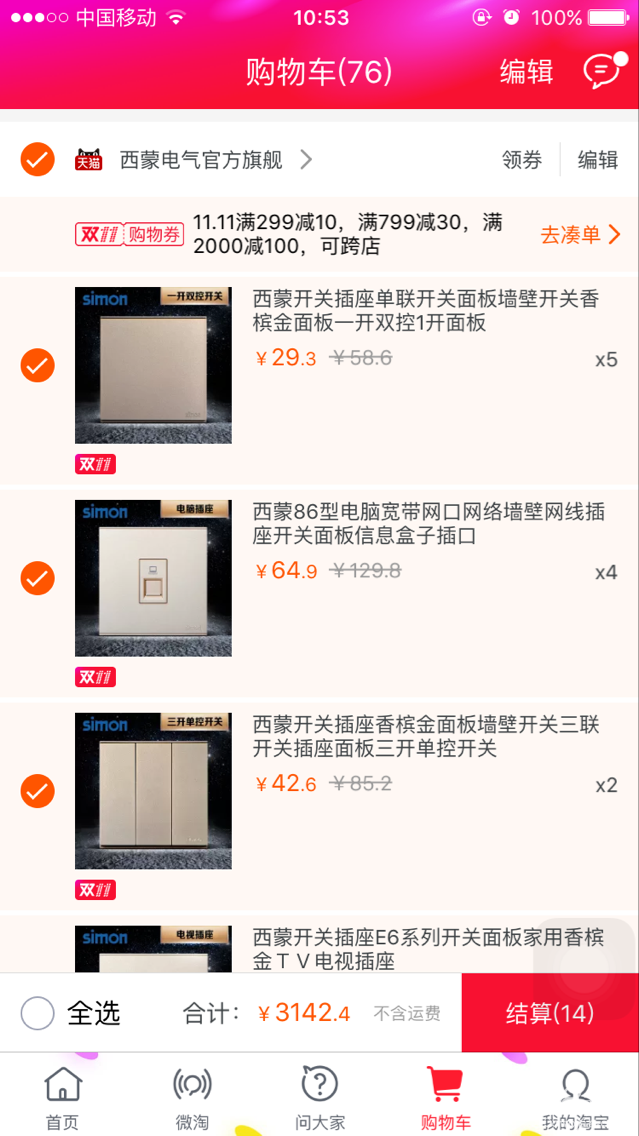View the 电脑插座 network socket product

(x=153, y=578)
